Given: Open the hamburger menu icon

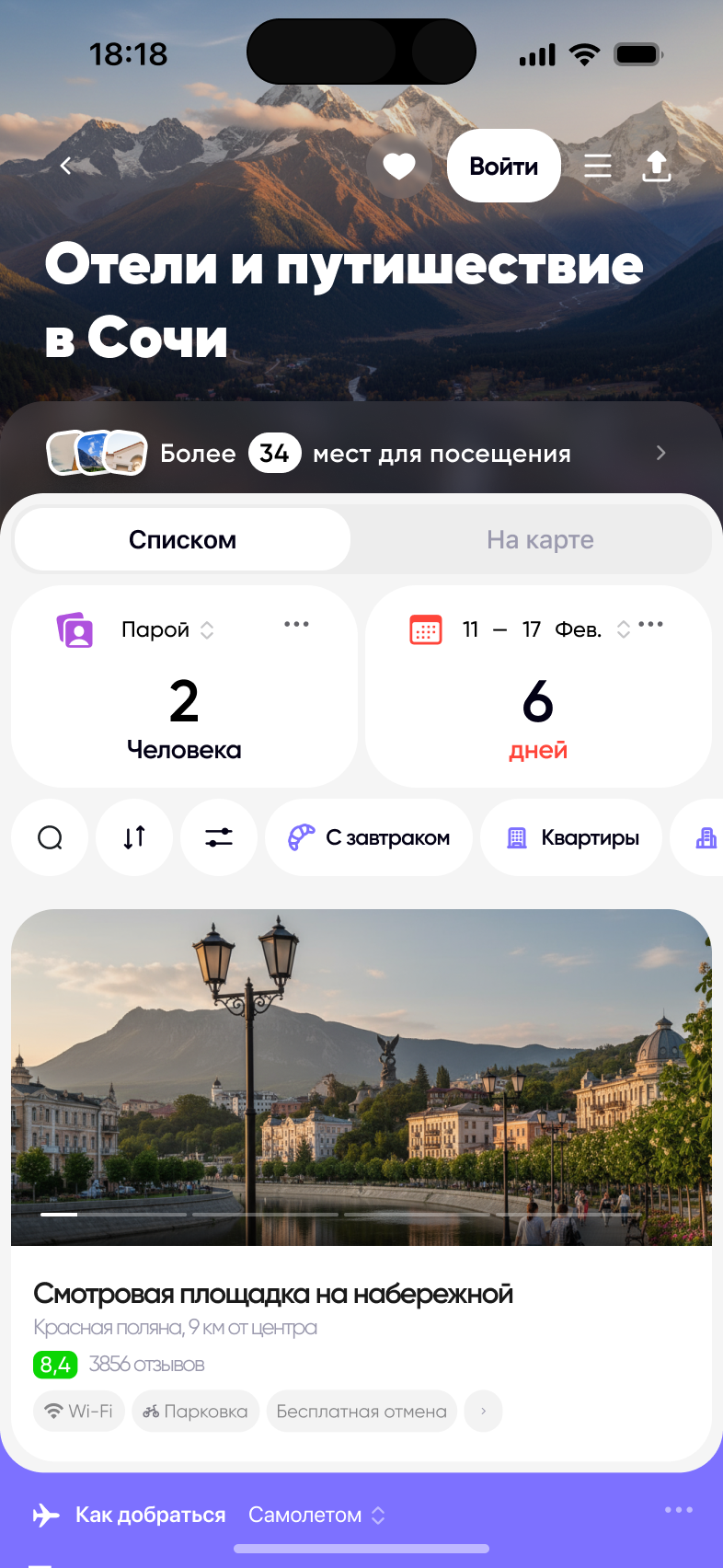Looking at the screenshot, I should pos(598,166).
